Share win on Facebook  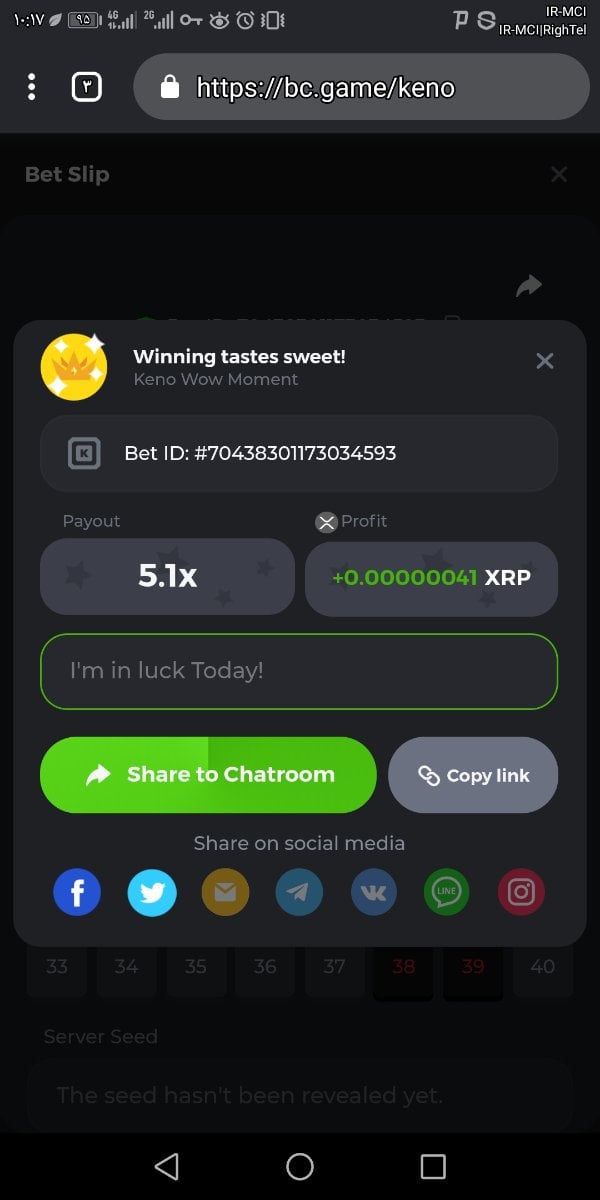(x=77, y=892)
